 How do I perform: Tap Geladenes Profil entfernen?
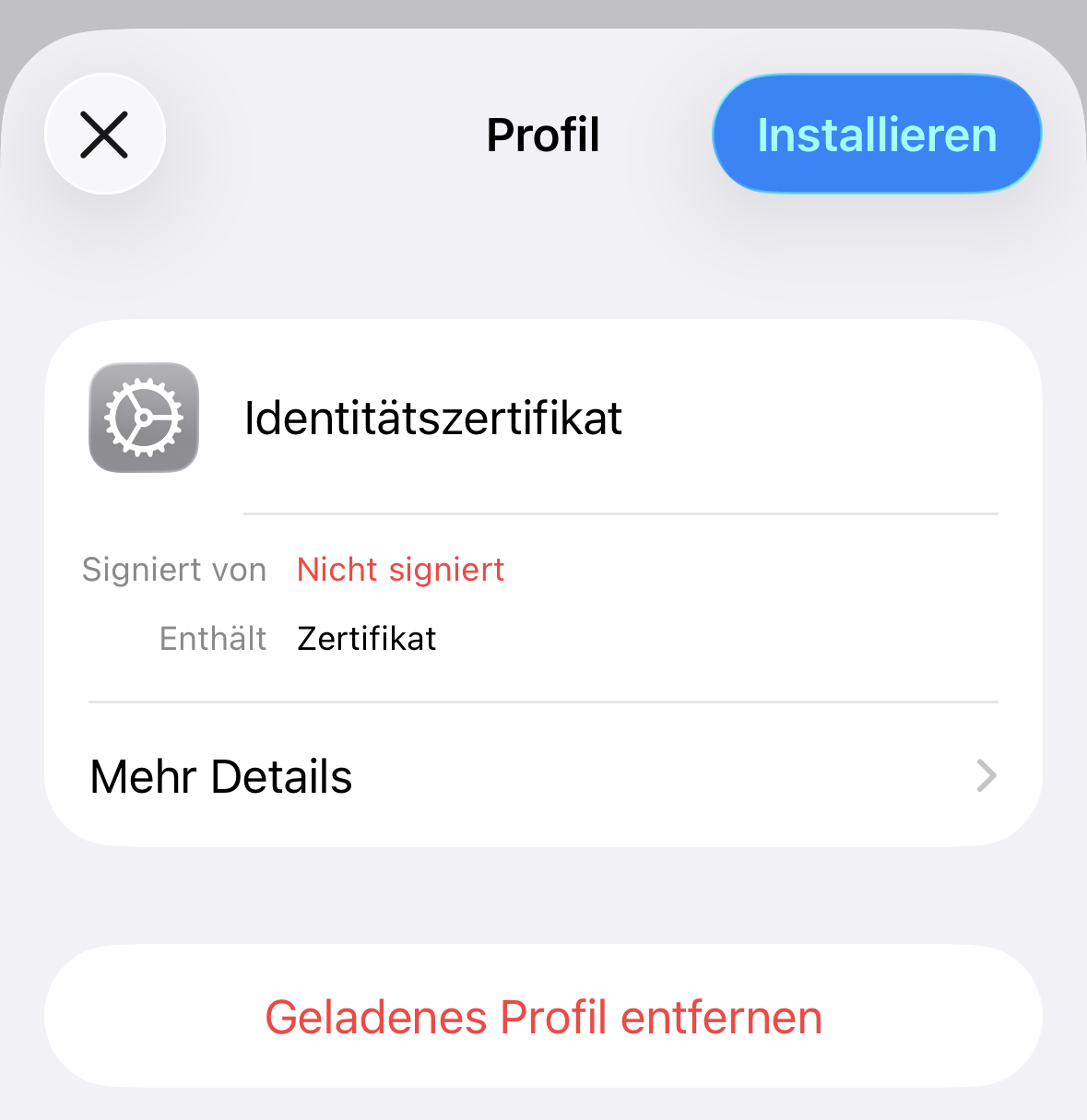click(x=543, y=1017)
